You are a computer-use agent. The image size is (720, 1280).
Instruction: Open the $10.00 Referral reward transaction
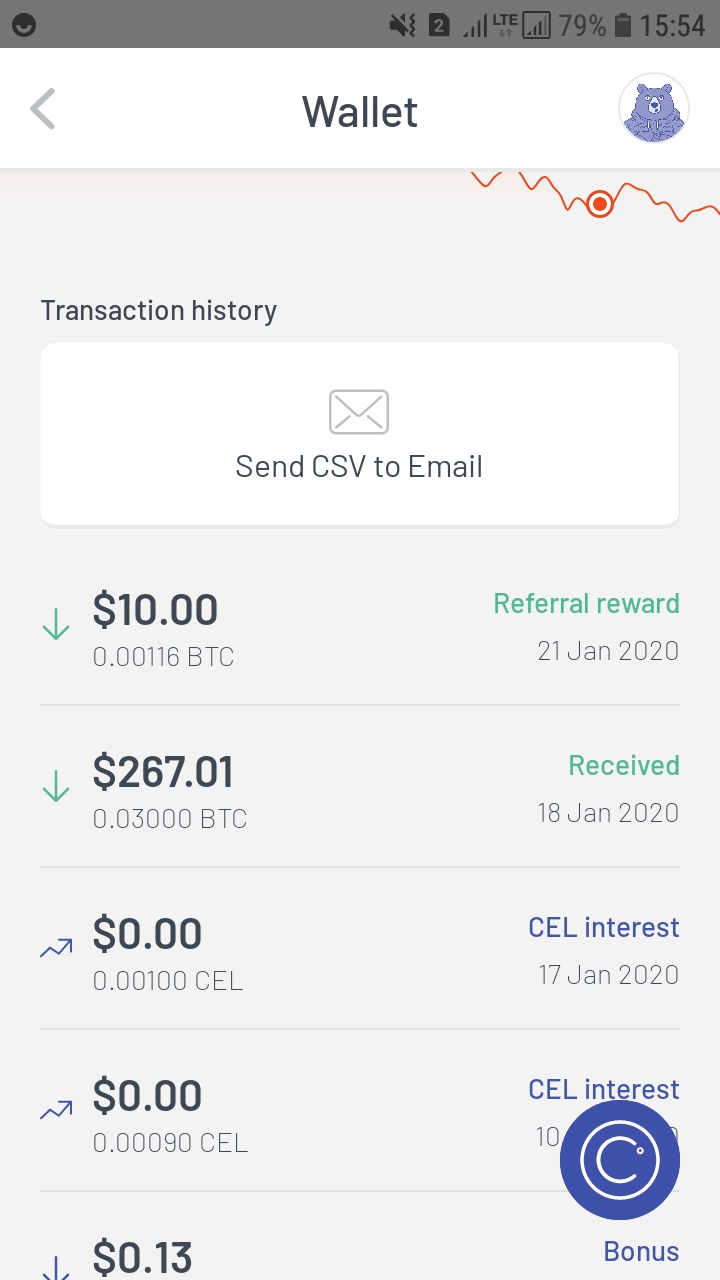360,626
